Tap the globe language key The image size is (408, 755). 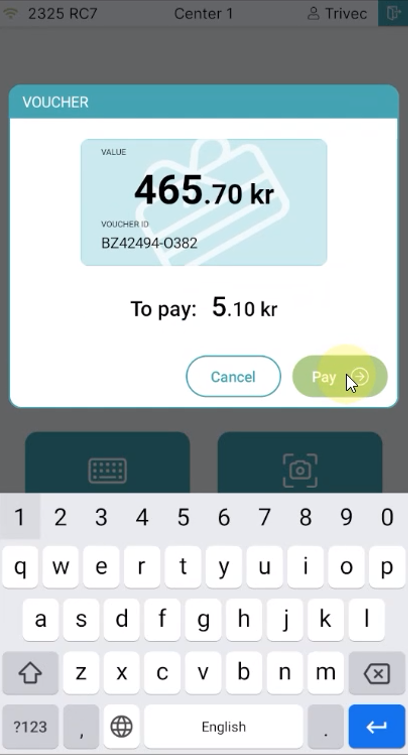[121, 727]
